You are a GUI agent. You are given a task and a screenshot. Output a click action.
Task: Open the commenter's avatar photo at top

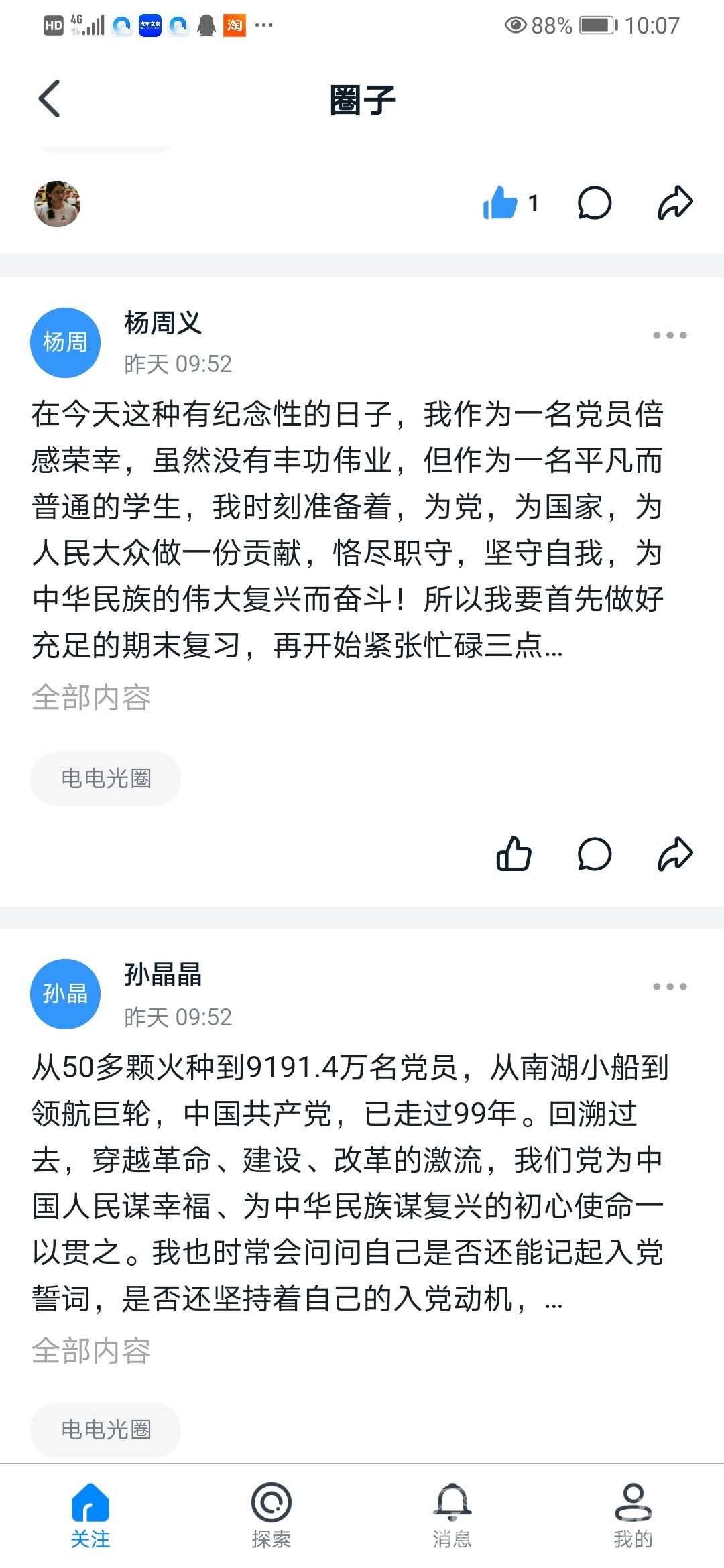[x=58, y=204]
